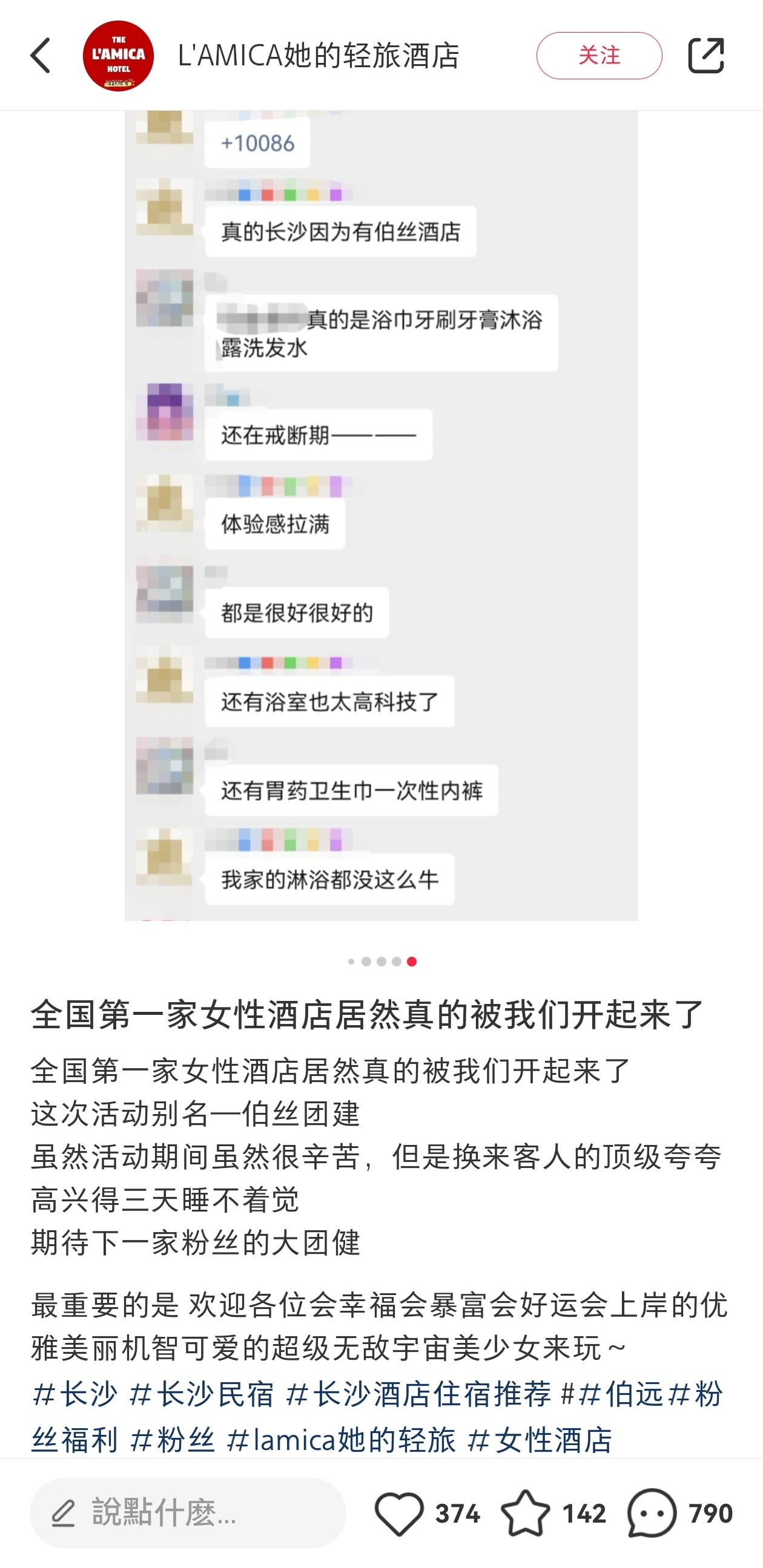Viewport: 763px width, 1568px height.
Task: Open the 790 comments
Action: (x=652, y=1512)
